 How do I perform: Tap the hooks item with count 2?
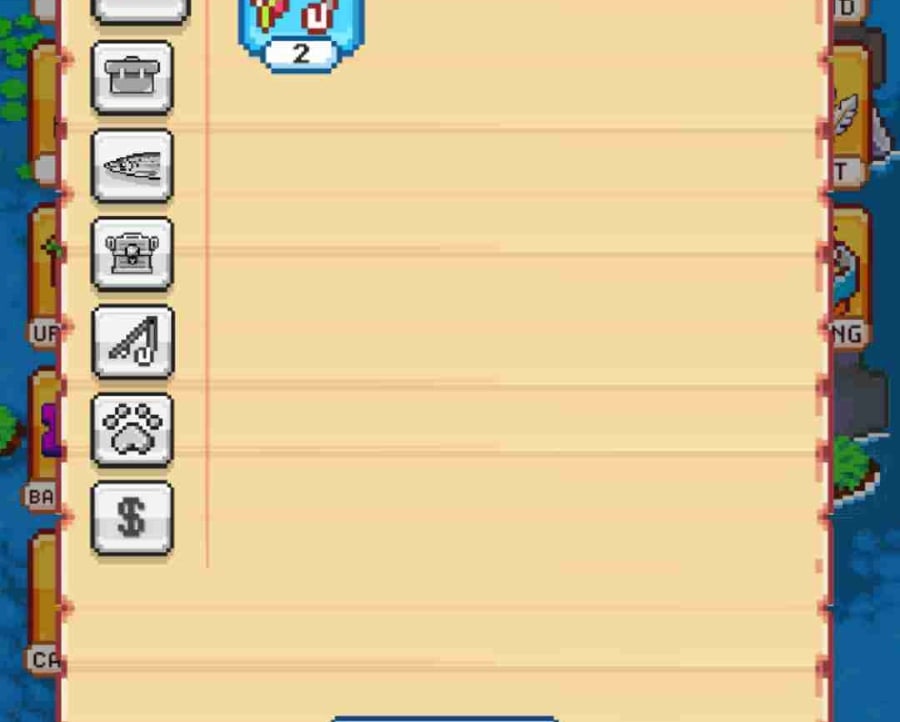click(300, 30)
